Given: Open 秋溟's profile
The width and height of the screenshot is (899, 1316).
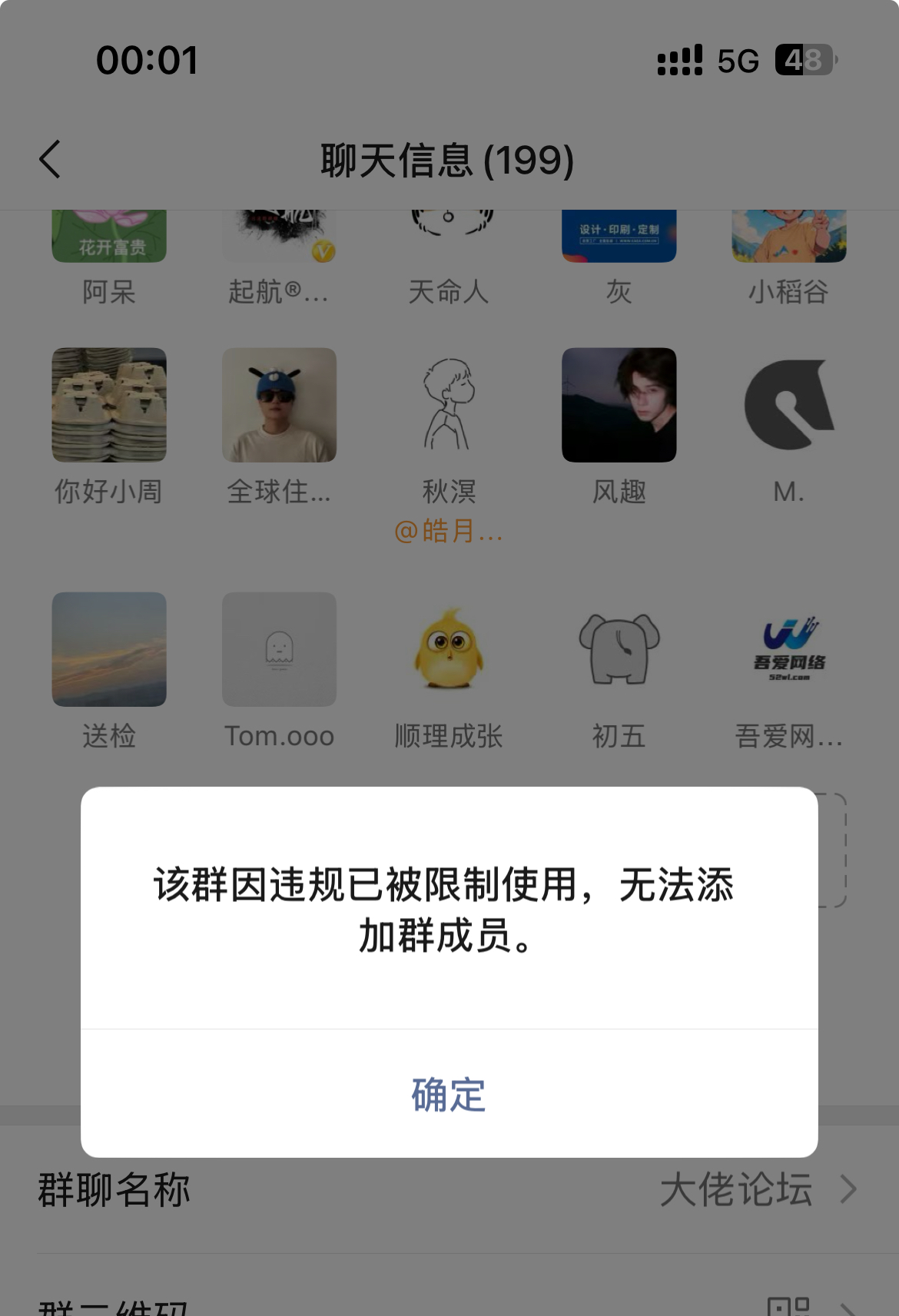Looking at the screenshot, I should (x=449, y=406).
